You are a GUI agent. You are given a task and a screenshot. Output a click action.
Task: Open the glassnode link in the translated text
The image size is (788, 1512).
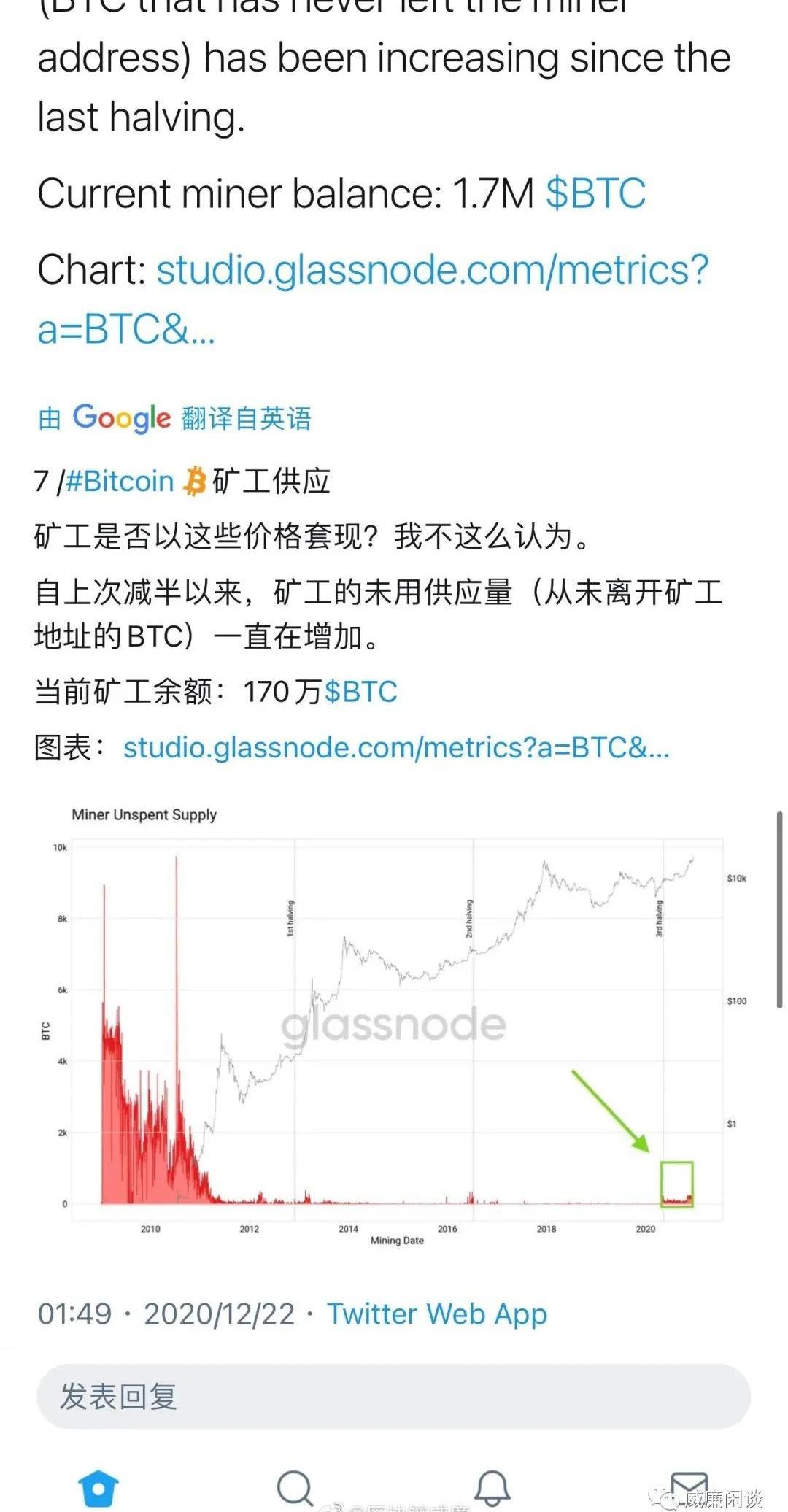pos(396,747)
